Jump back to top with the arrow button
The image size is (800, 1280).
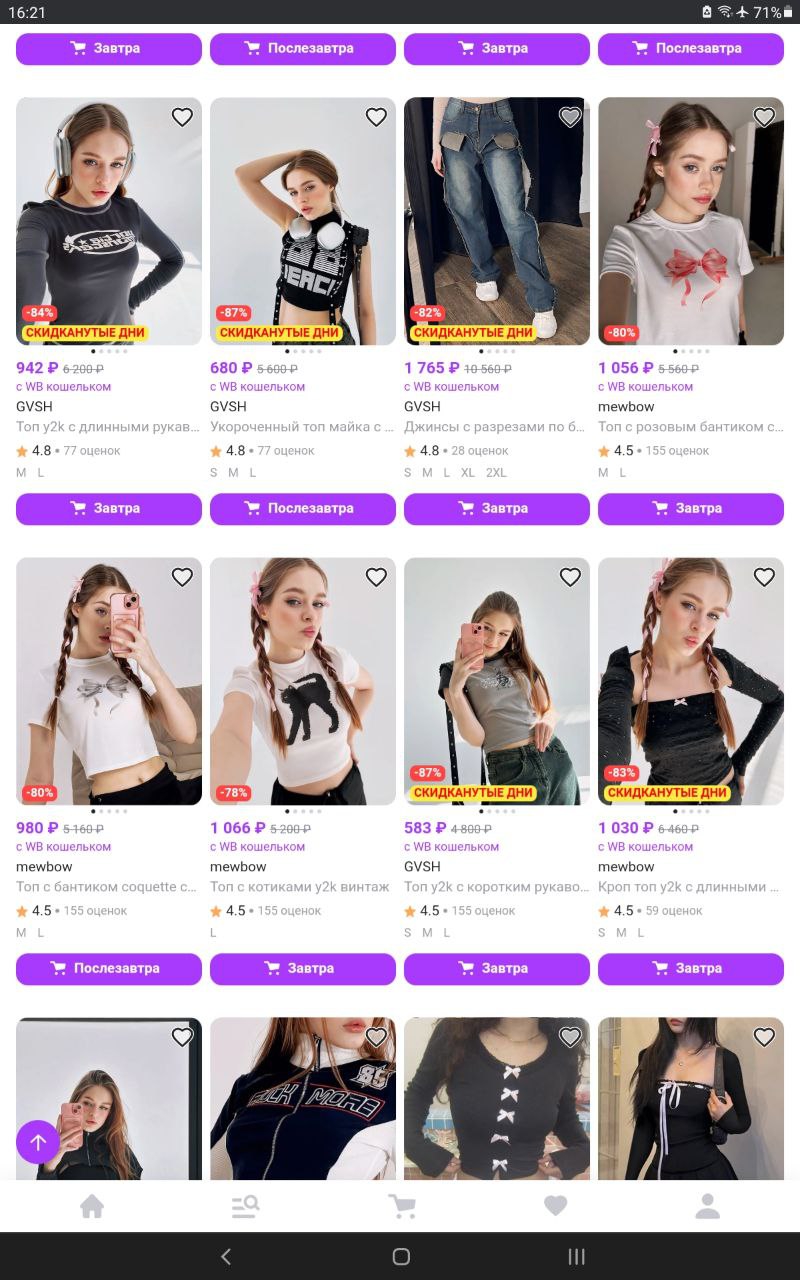point(38,1142)
